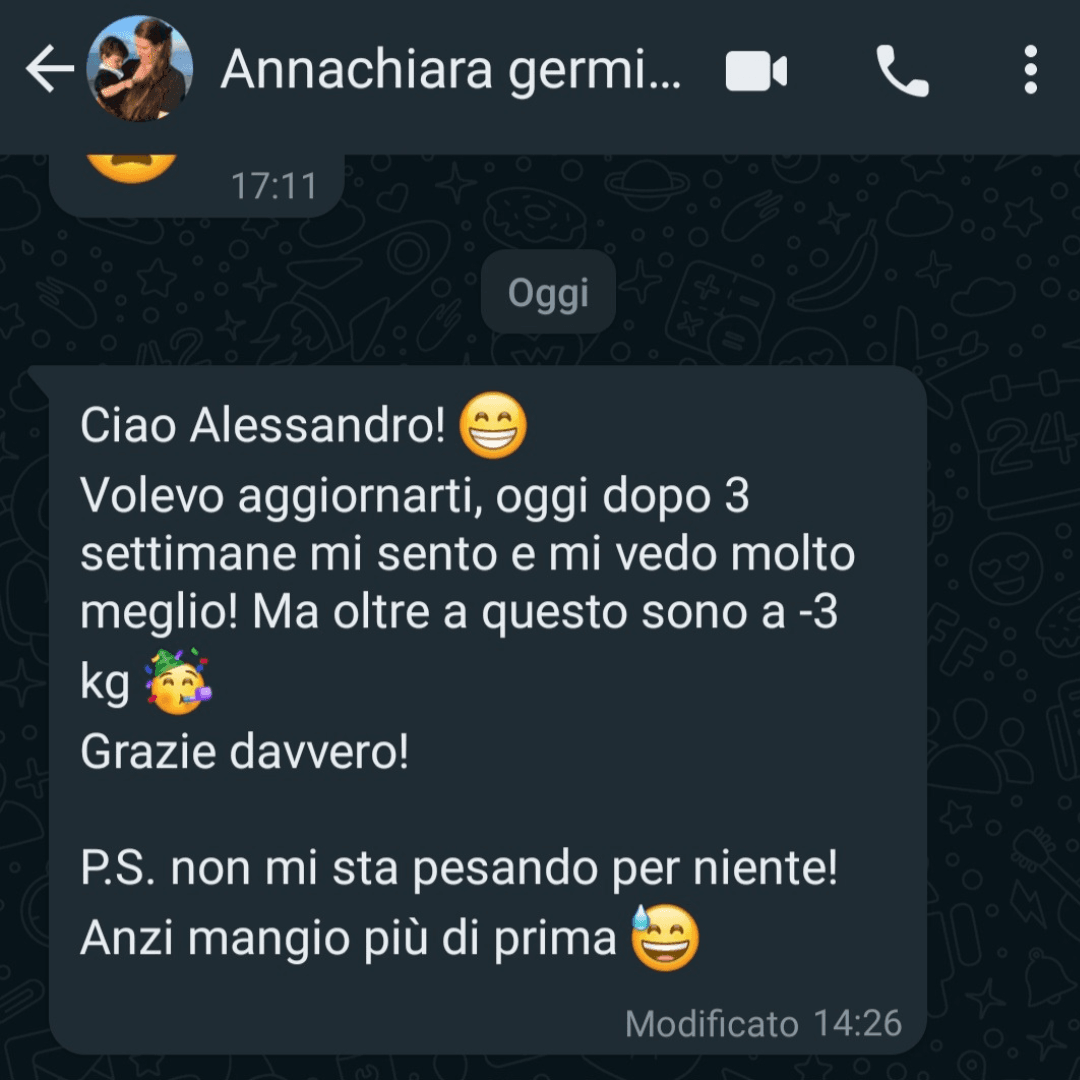Go back to the chat list
The height and width of the screenshot is (1080, 1080).
click(x=49, y=70)
